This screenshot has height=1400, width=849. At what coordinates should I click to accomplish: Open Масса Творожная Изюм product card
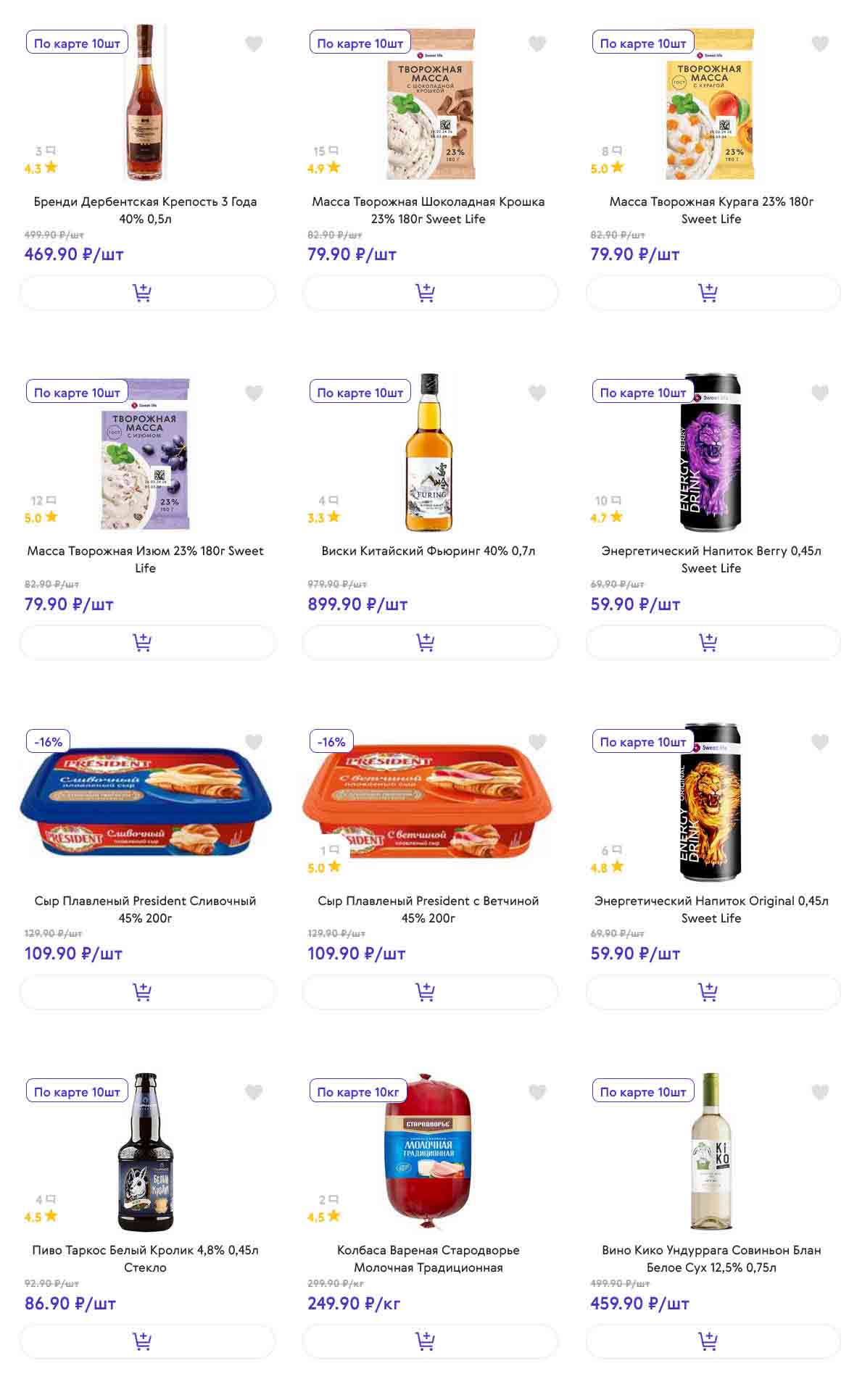(x=145, y=559)
